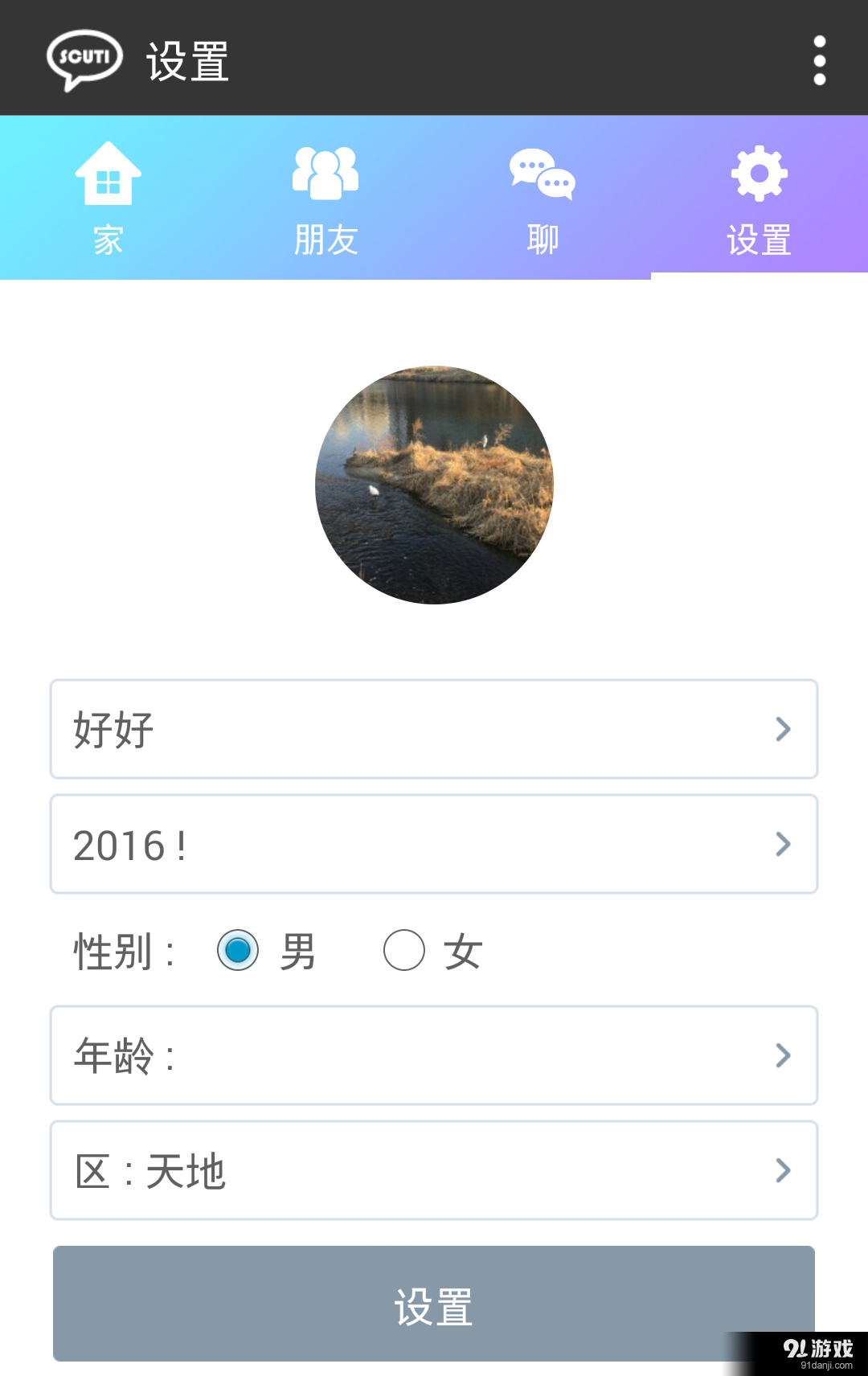Select the 女 gender radio button
868x1376 pixels.
[x=405, y=950]
